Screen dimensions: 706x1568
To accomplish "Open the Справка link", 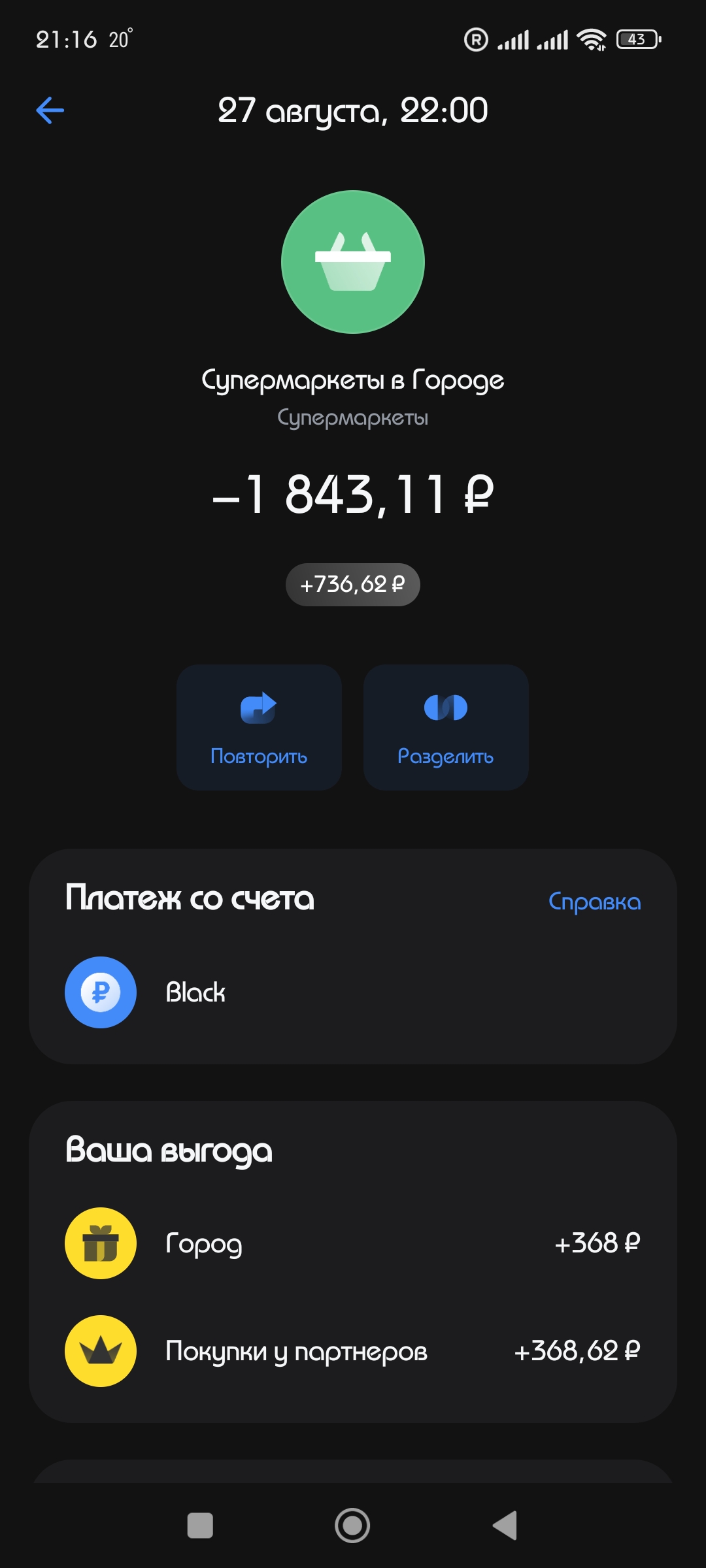I will point(594,901).
